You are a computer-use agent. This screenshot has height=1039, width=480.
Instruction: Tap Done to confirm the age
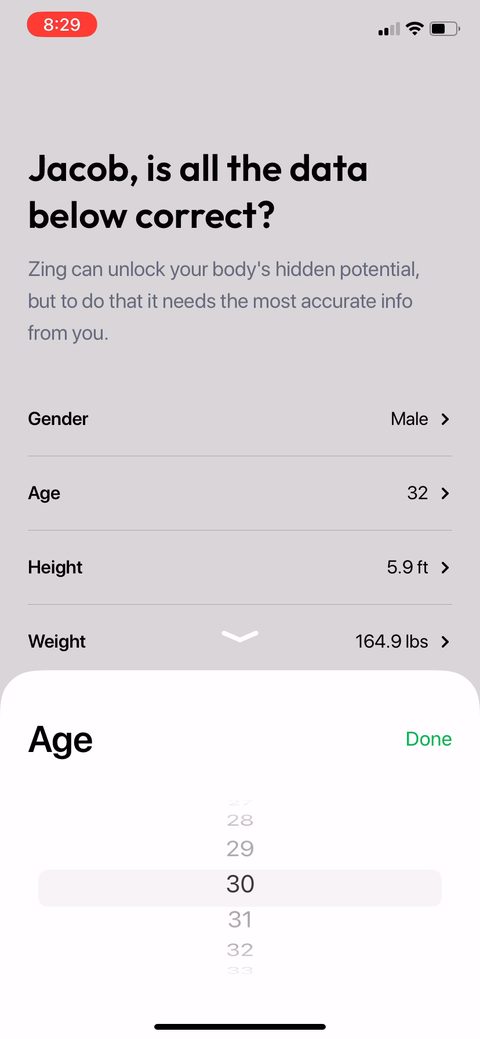(x=428, y=739)
